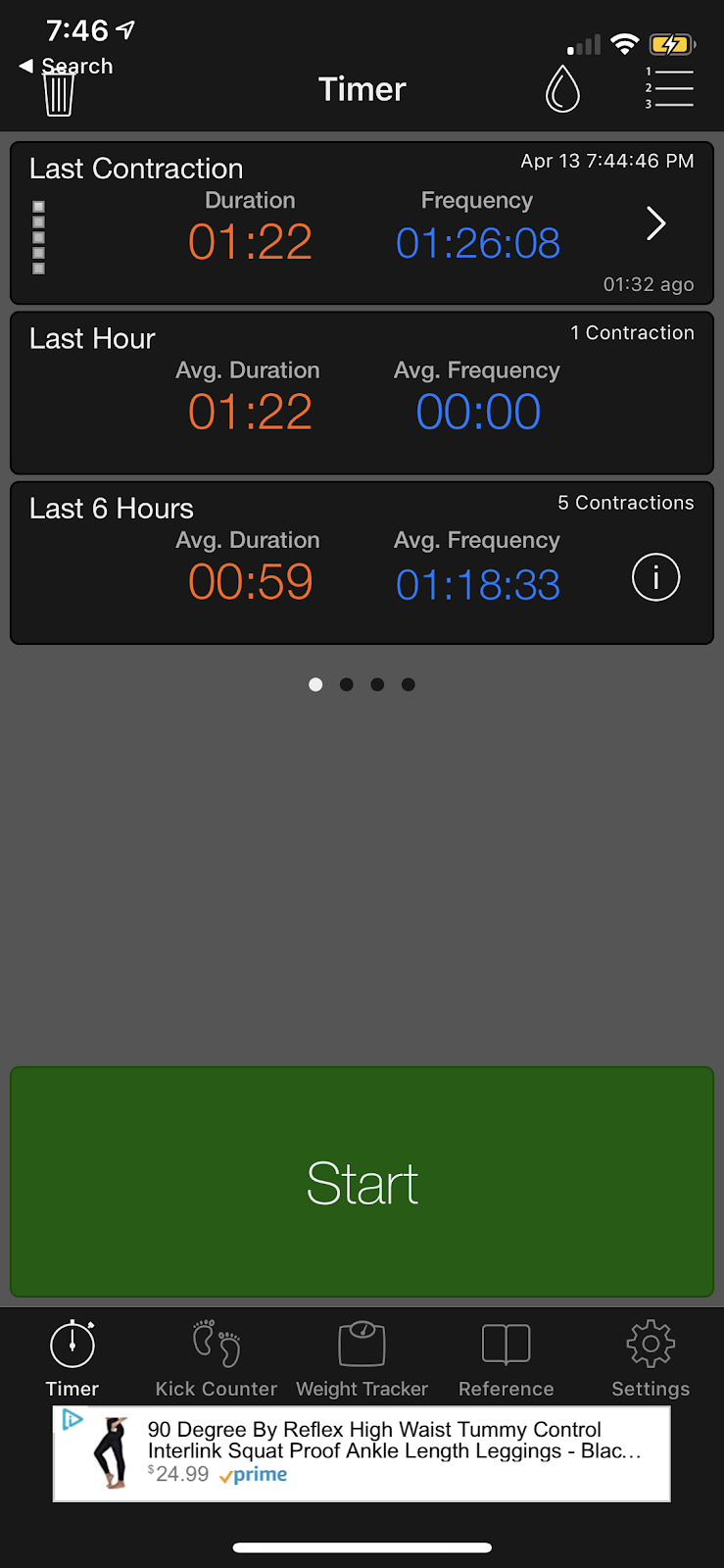Image resolution: width=724 pixels, height=1568 pixels.
Task: Tap the info icon in Last 6 Hours
Action: (655, 577)
